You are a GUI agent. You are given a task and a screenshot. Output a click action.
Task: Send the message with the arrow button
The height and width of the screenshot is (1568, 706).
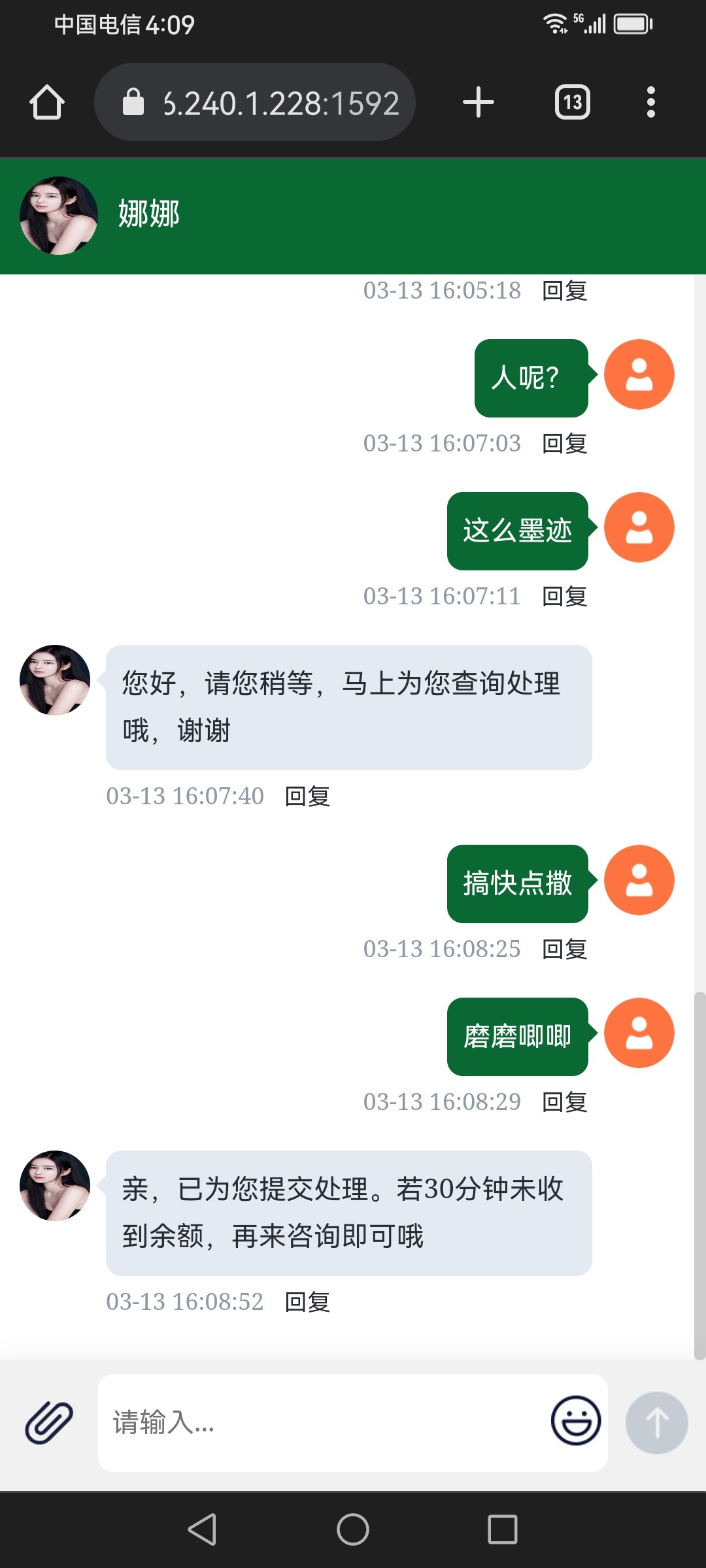[x=656, y=1422]
